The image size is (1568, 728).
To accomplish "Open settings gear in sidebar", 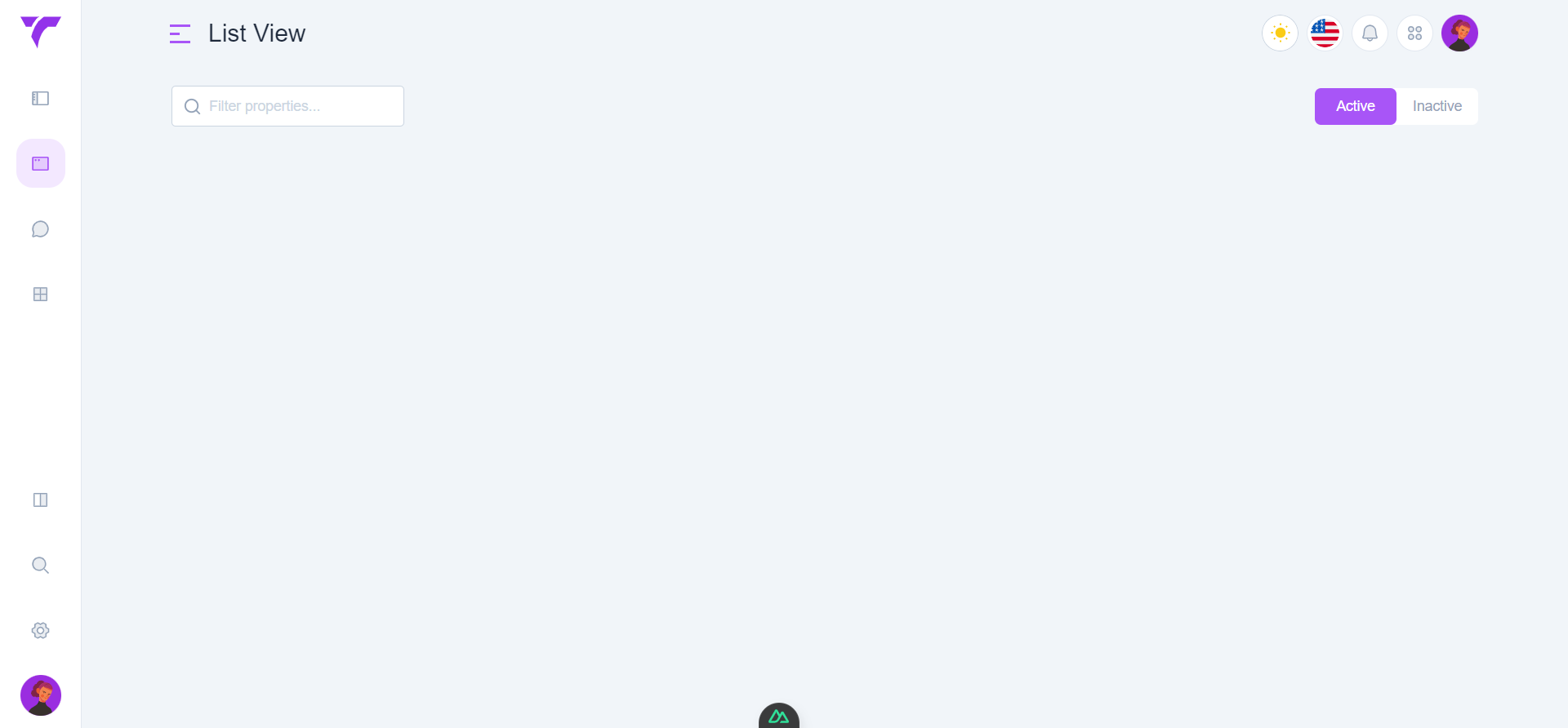I will click(x=40, y=631).
